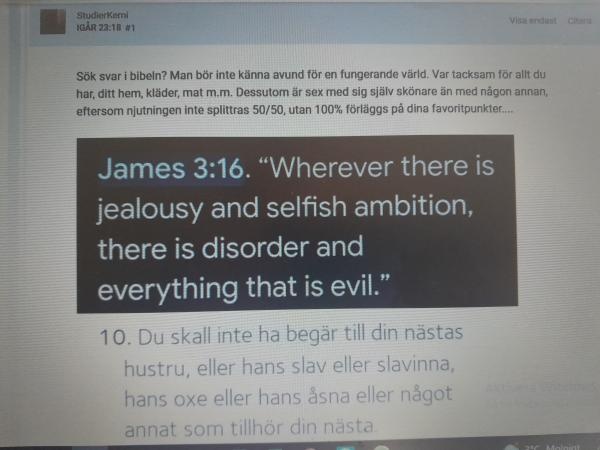Viewport: 600px width, 450px height.
Task: Open the #1 post permalink
Action: (x=130, y=28)
